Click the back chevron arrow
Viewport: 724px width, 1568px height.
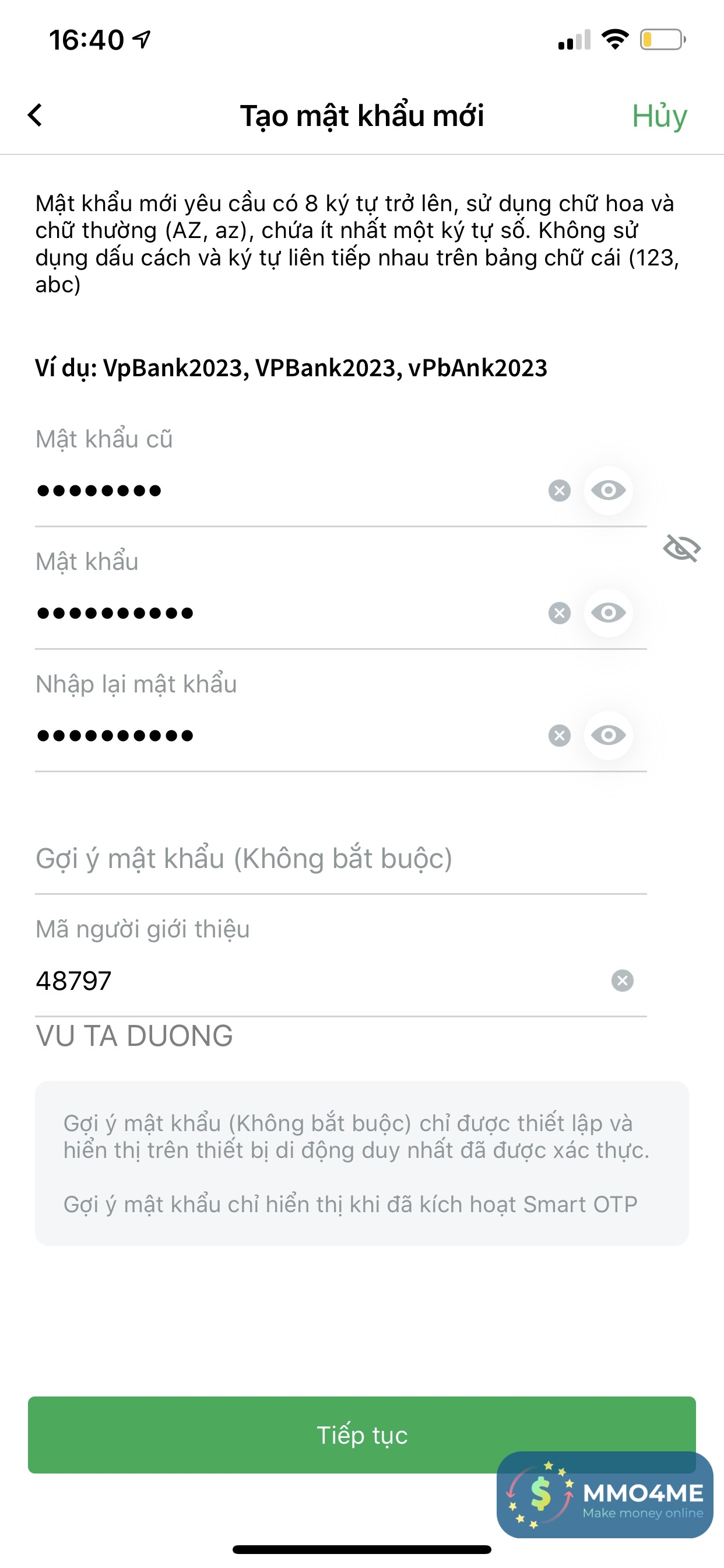pos(34,116)
